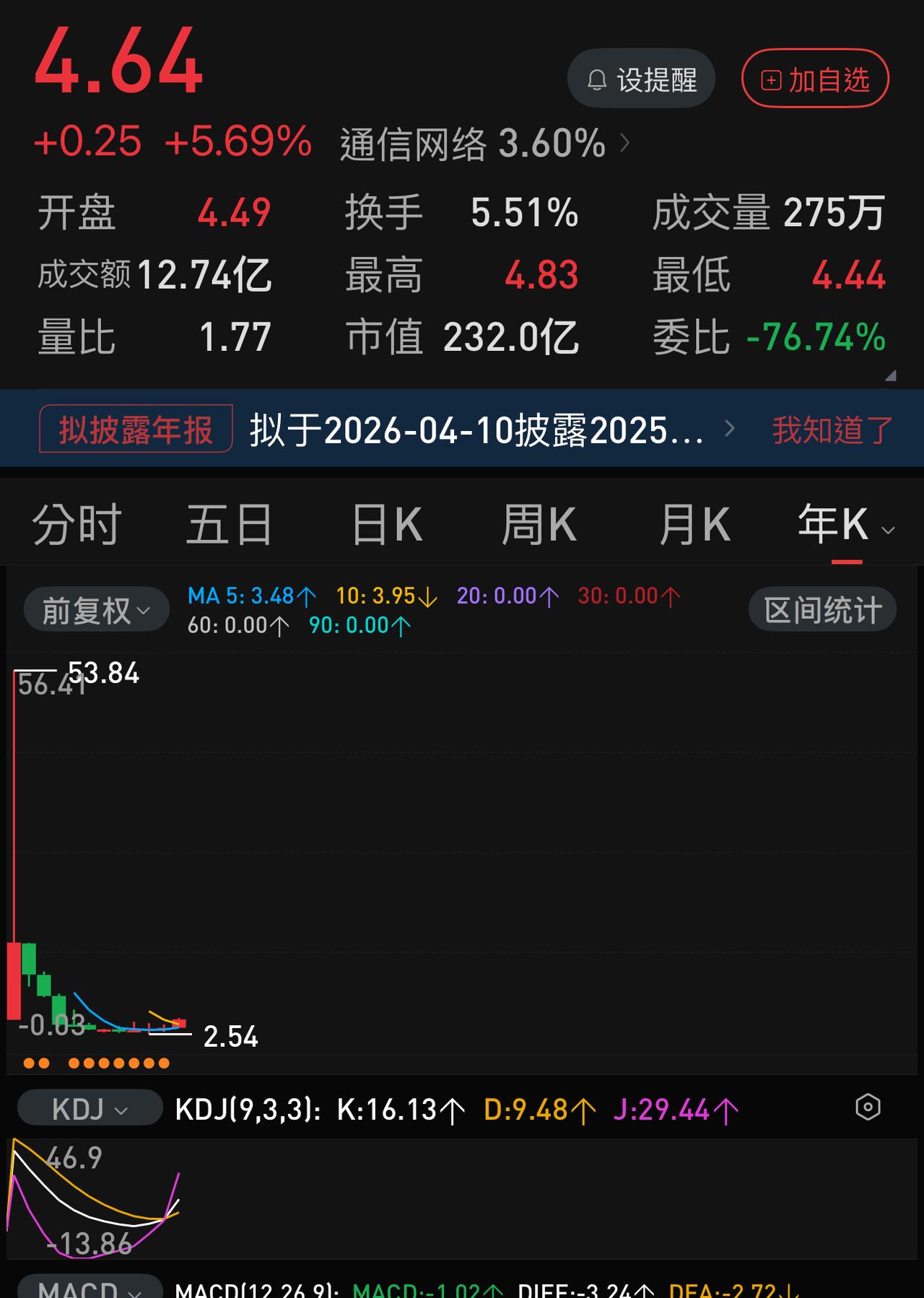This screenshot has height=1298, width=924.
Task: Tap the bell icon on 设提醒 button
Action: click(x=597, y=79)
